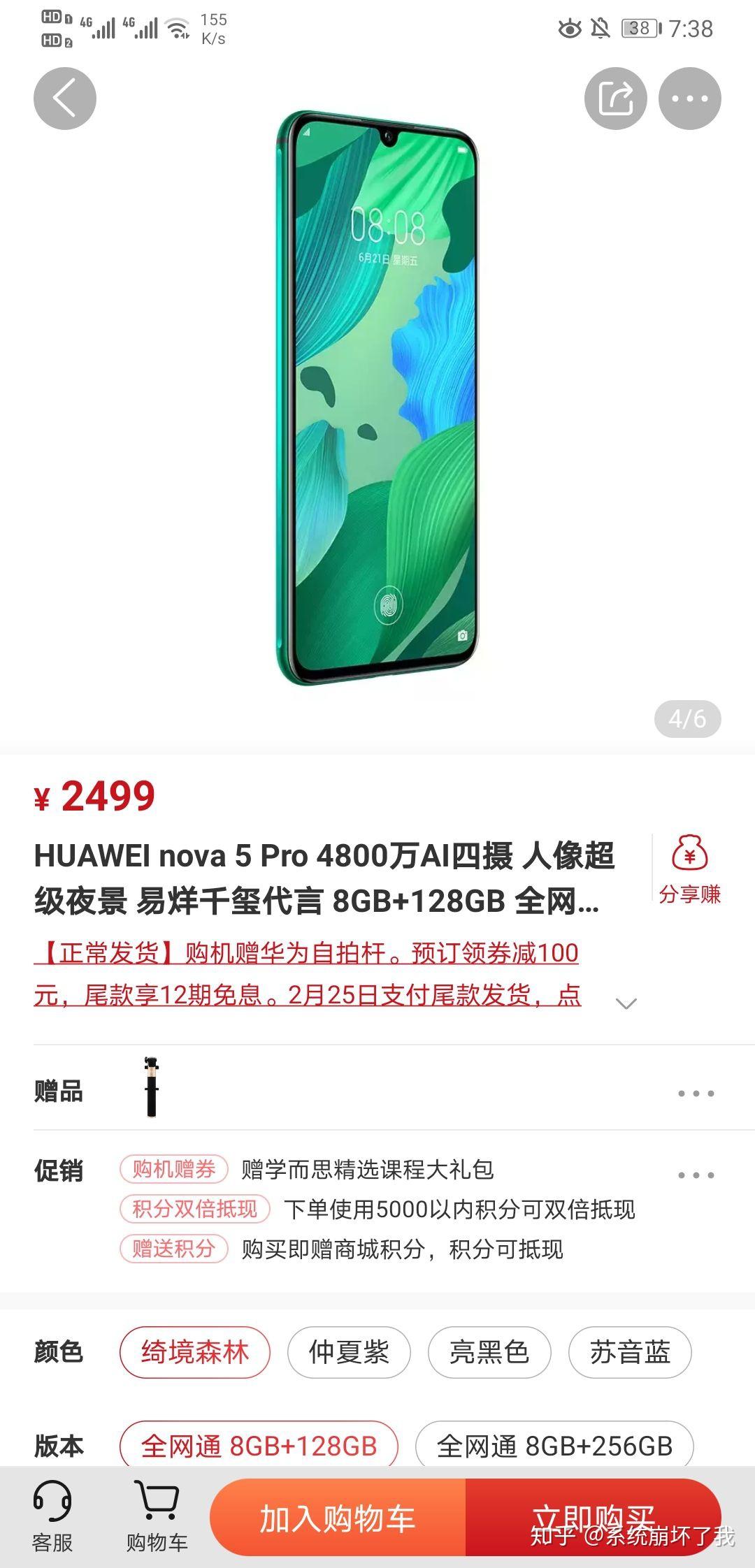Contact 客服 customer service
755x1568 pixels.
[52, 1517]
